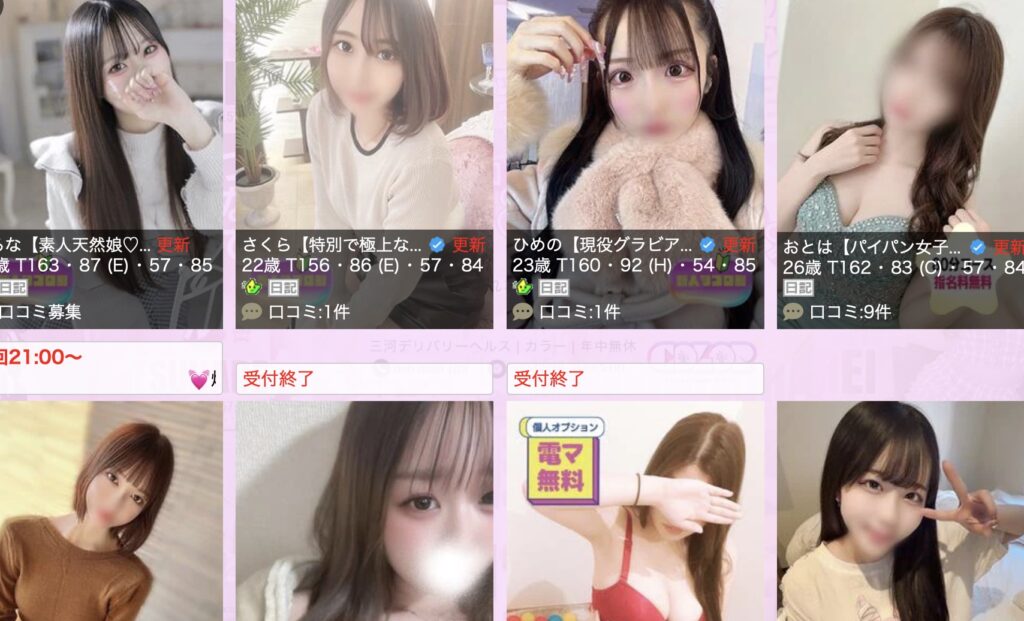The image size is (1024, 621).
Task: Open さくら's 日記 diary badge
Action: coord(282,288)
